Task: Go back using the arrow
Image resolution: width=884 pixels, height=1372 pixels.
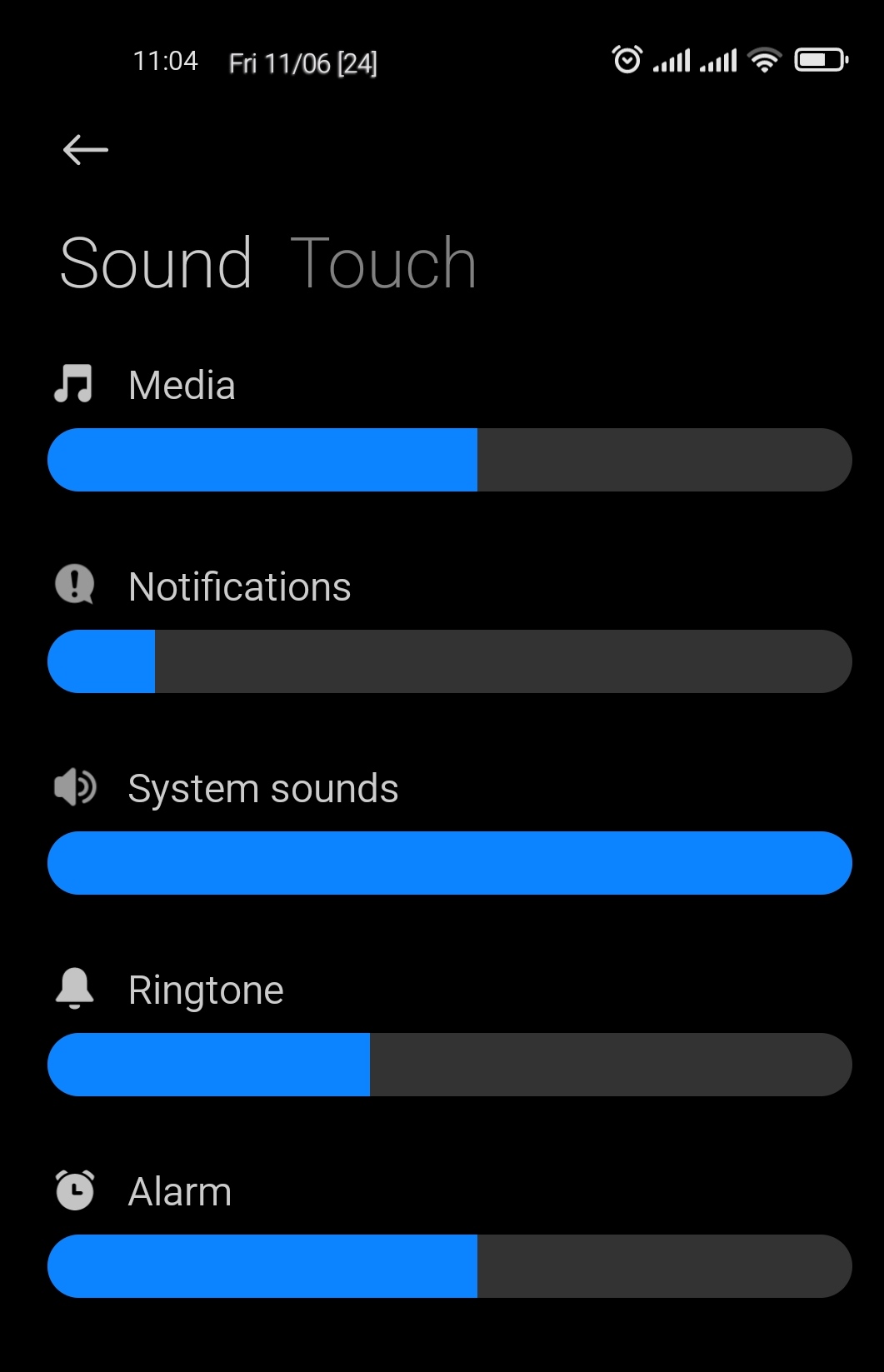Action: [86, 150]
